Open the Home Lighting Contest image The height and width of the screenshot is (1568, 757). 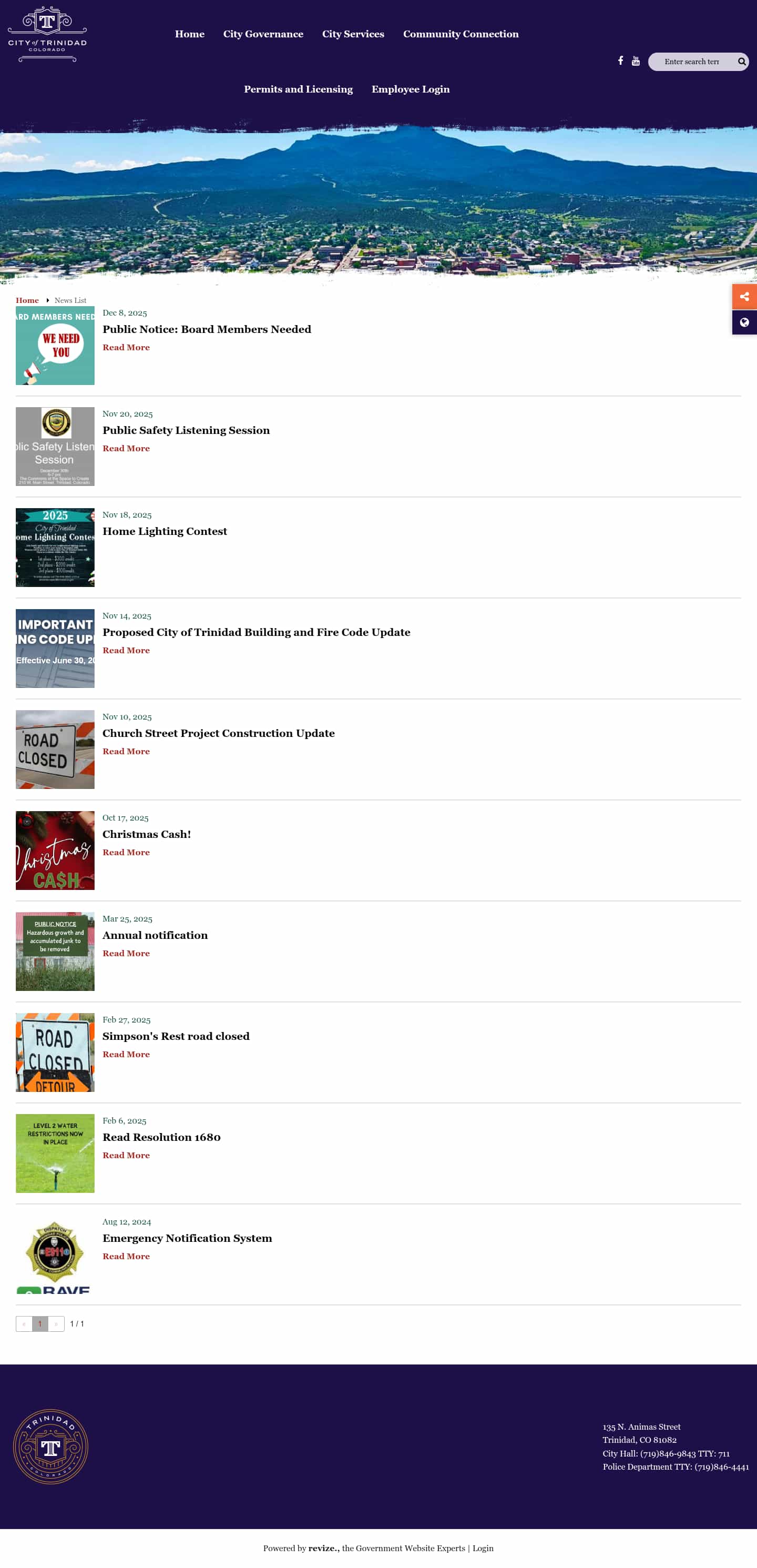55,548
